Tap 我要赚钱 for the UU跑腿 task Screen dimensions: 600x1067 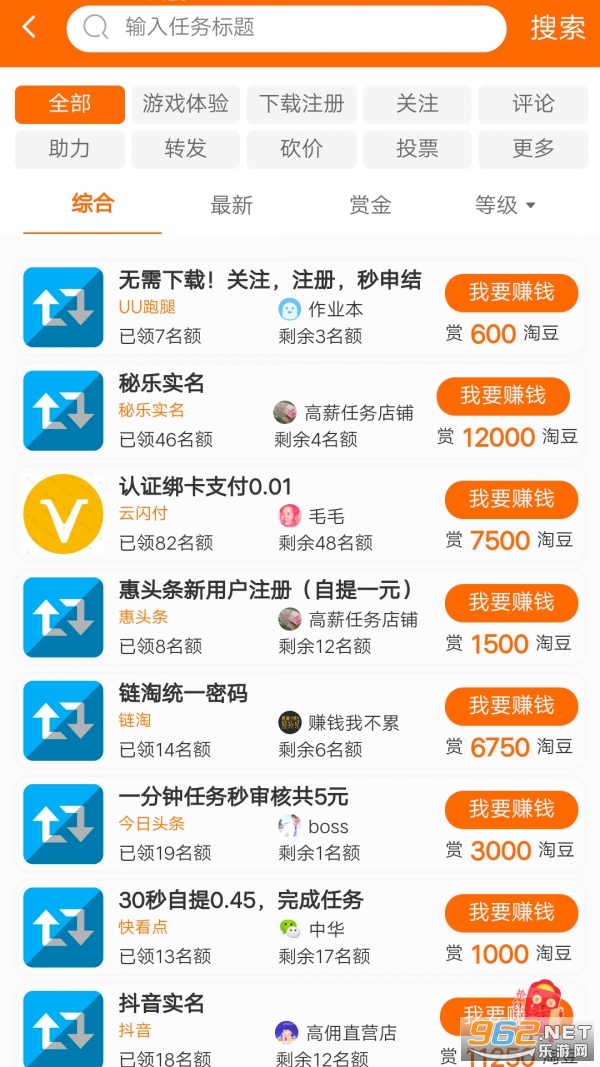511,292
